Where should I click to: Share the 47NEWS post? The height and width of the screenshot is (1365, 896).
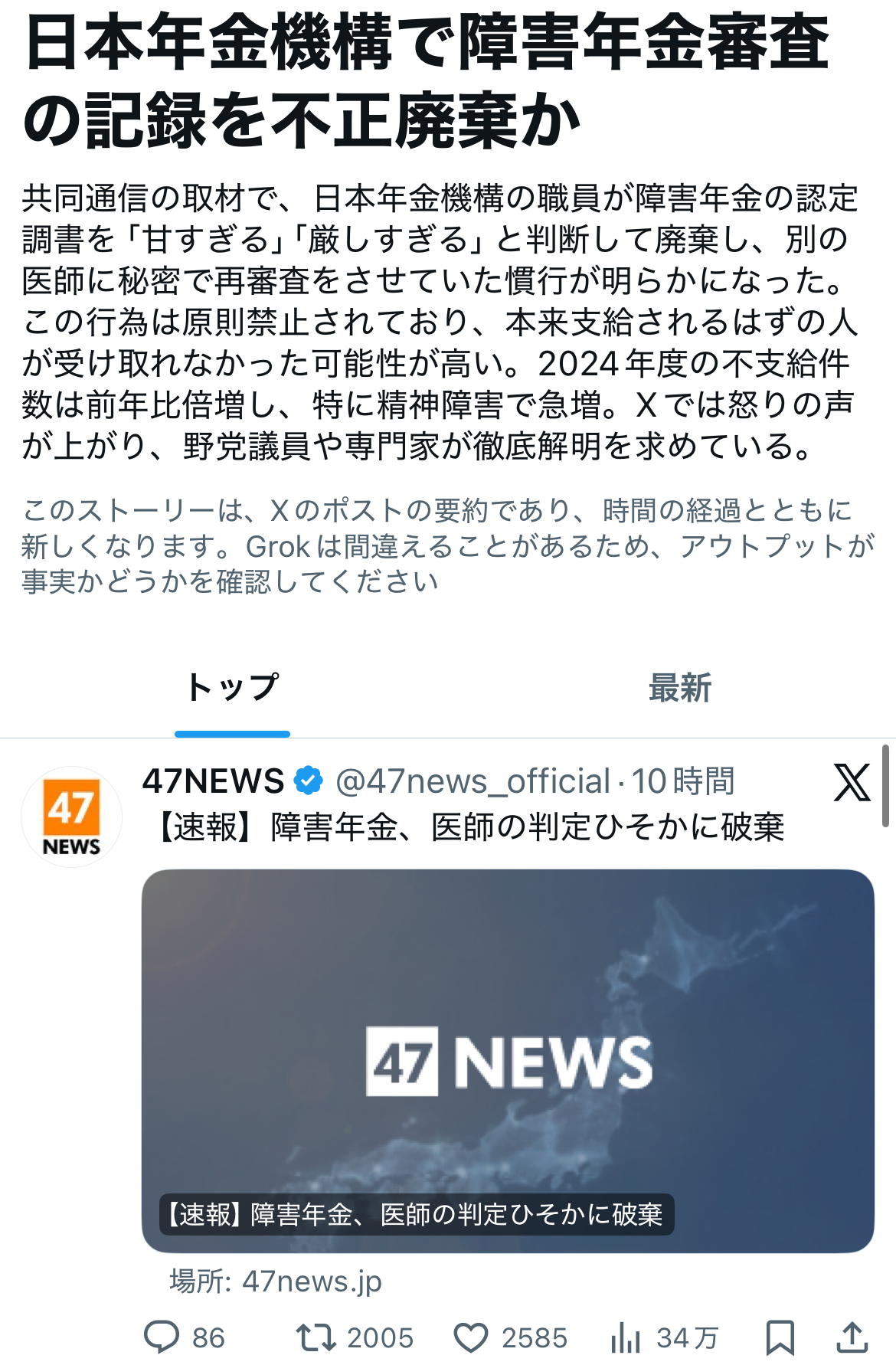point(852,1337)
